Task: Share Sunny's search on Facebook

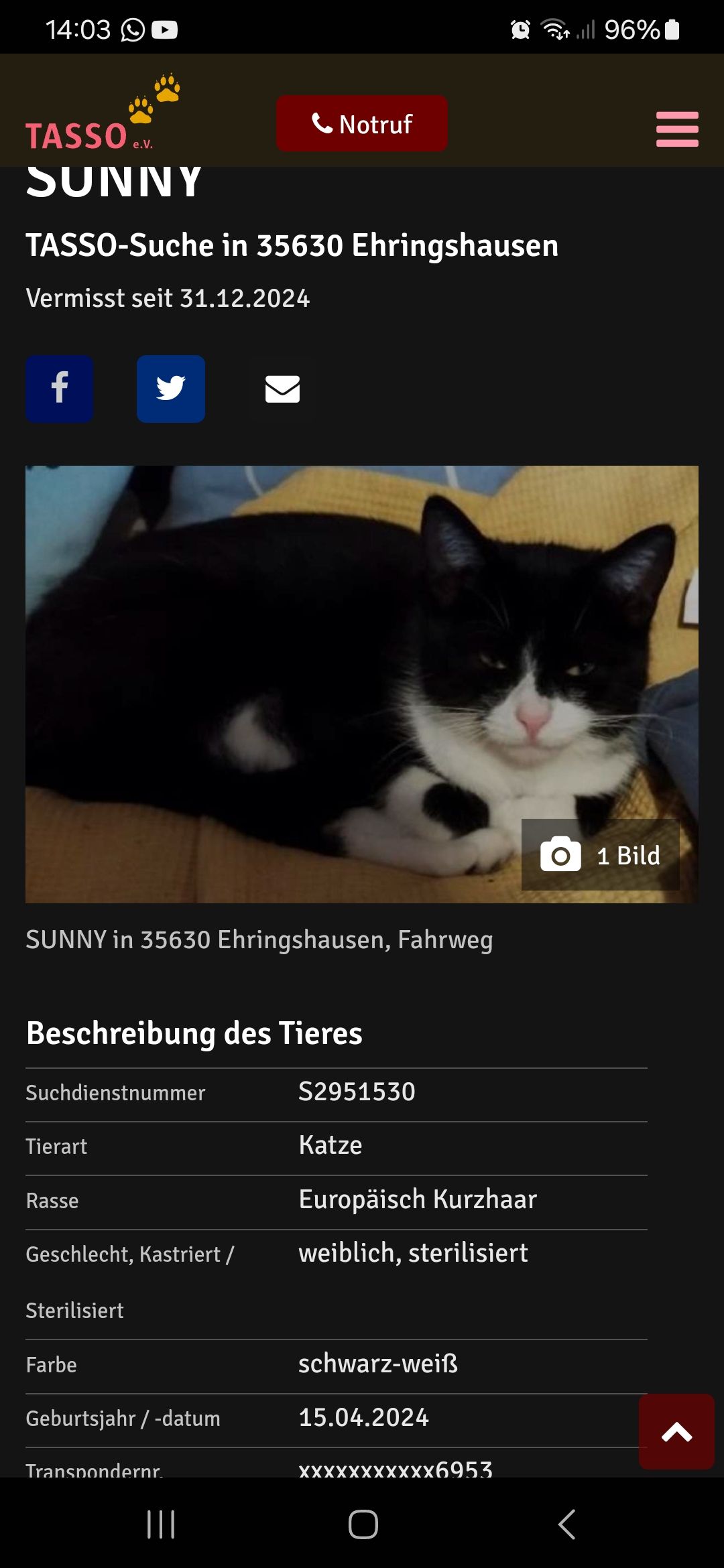Action: tap(60, 389)
